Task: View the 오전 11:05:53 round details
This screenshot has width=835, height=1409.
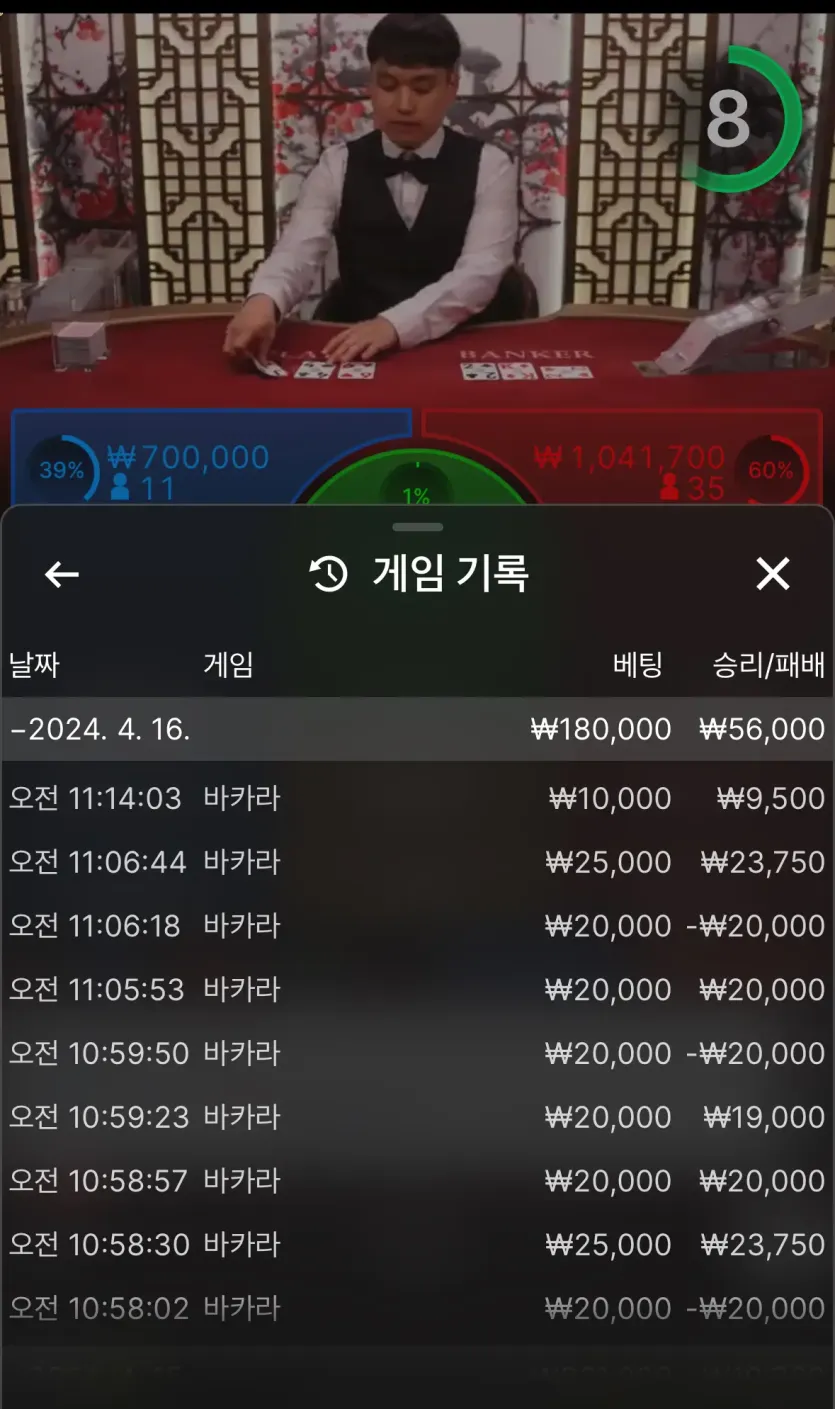Action: (418, 990)
